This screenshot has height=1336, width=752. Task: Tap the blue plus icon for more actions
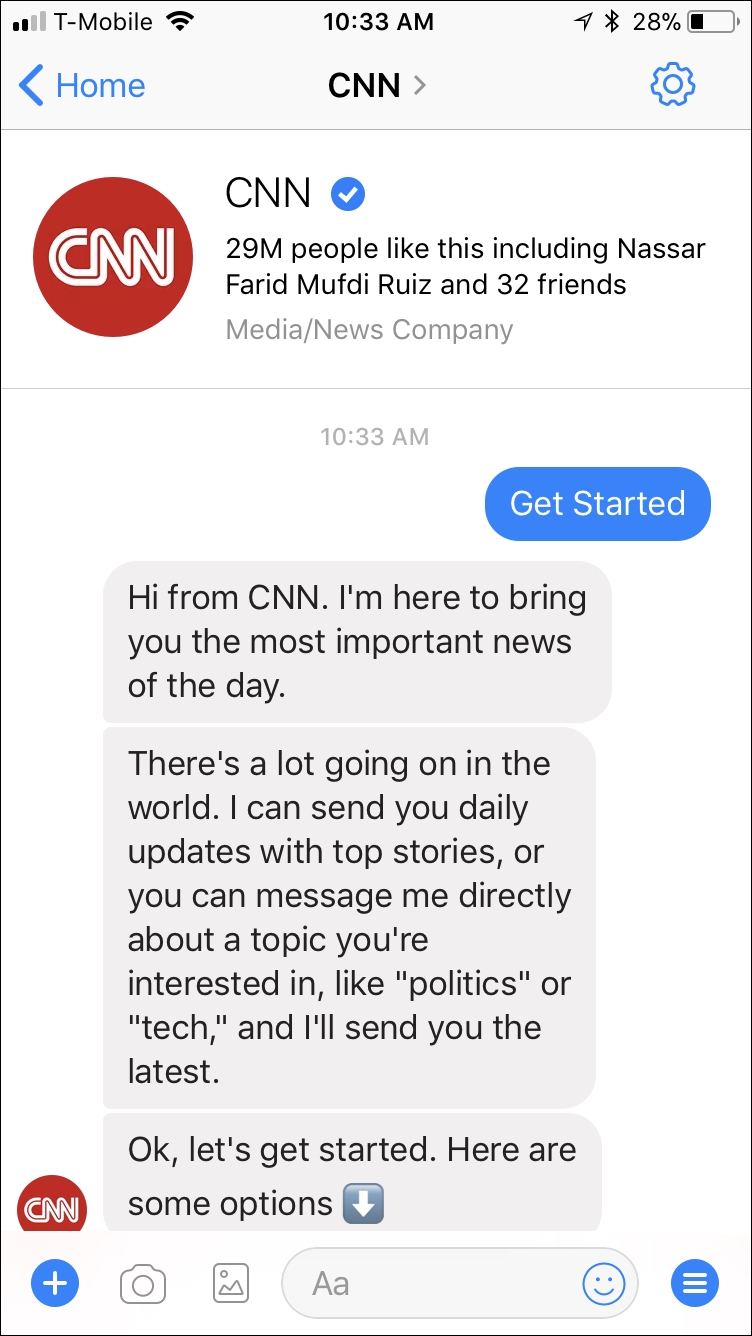(55, 1283)
